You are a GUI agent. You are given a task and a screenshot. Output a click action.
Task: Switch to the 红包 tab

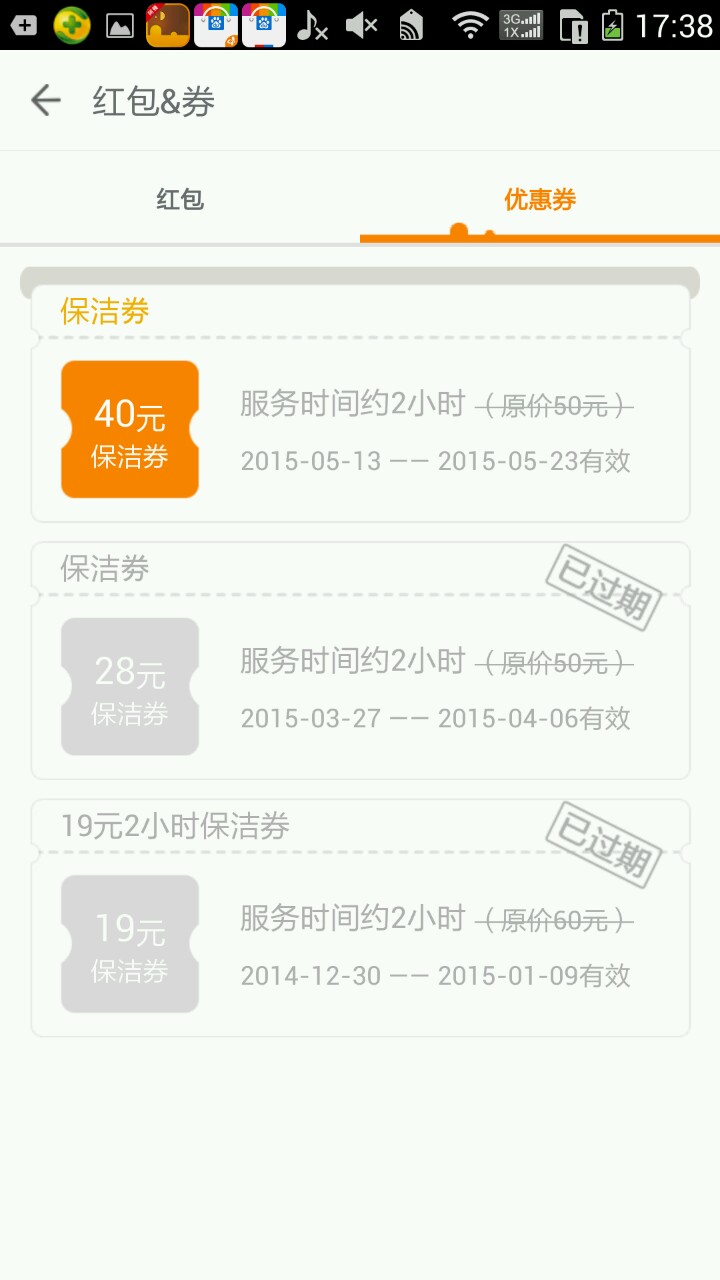[180, 200]
